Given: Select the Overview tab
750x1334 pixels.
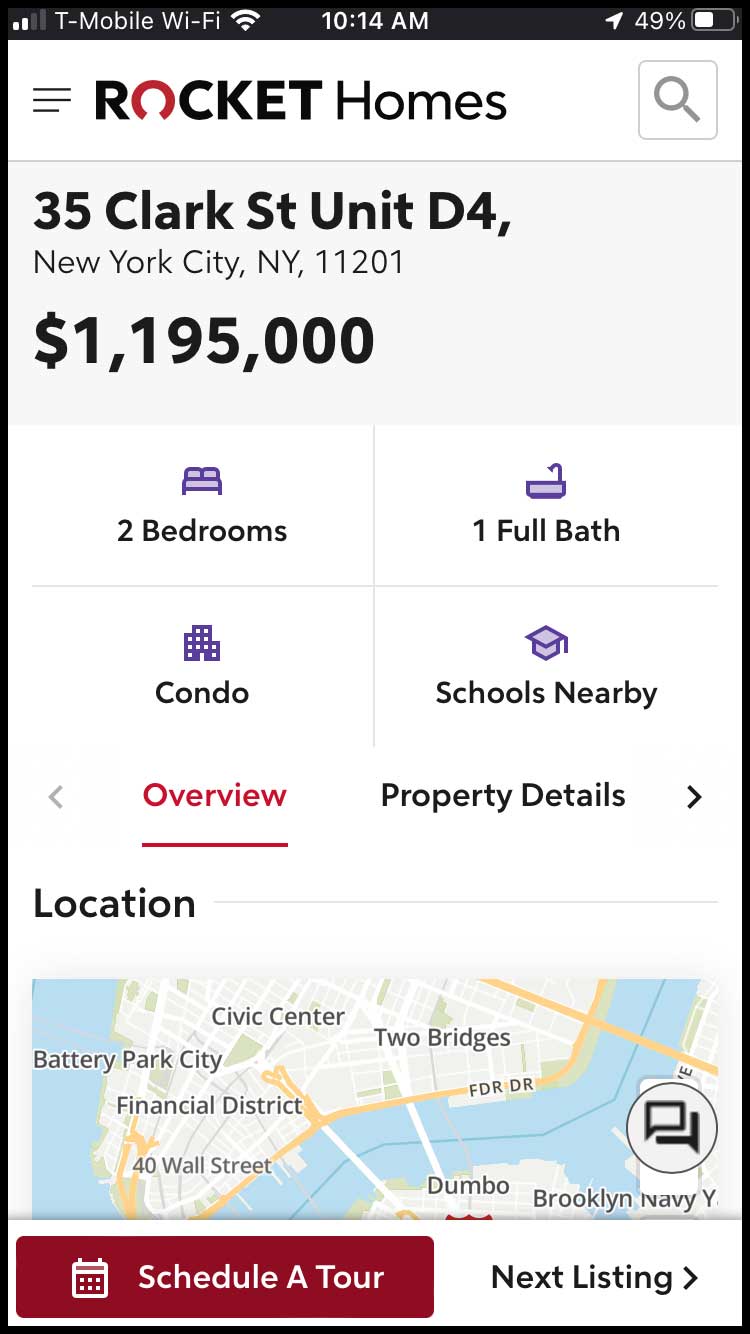Looking at the screenshot, I should pos(215,796).
